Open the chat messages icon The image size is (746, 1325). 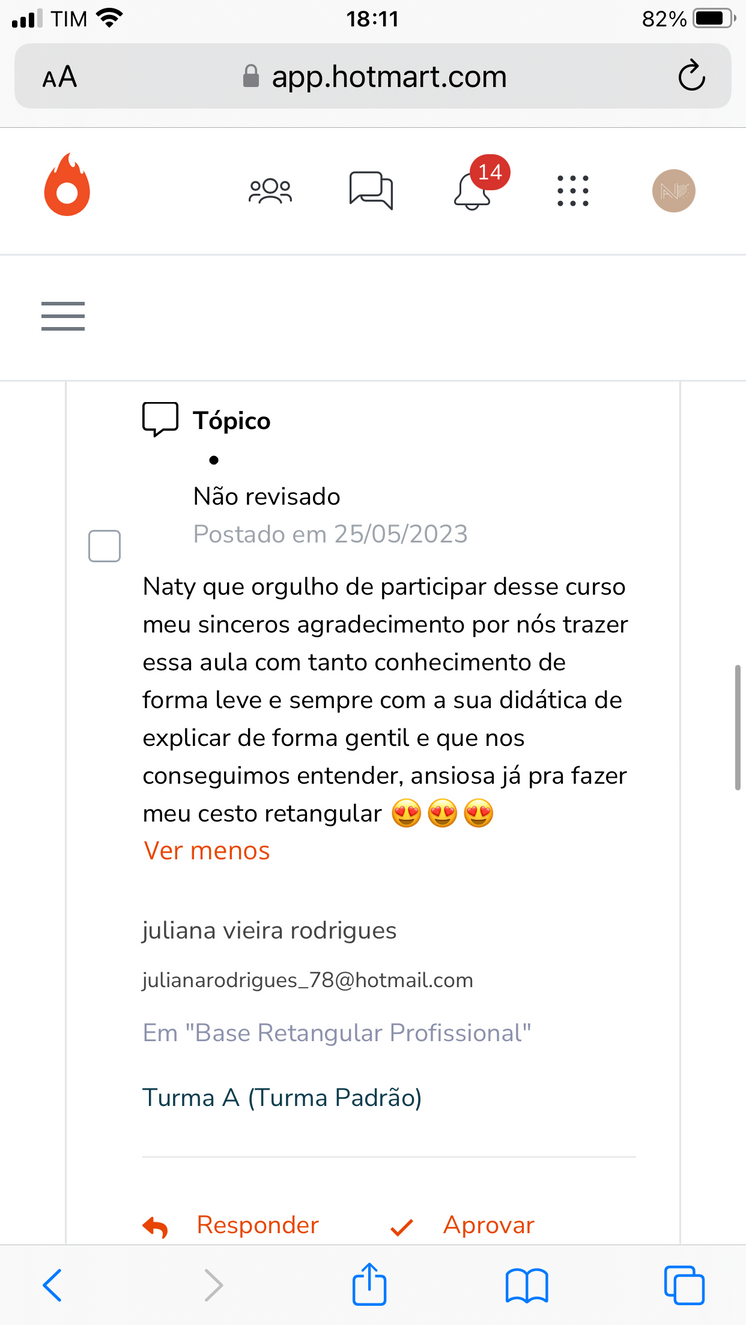pyautogui.click(x=371, y=190)
